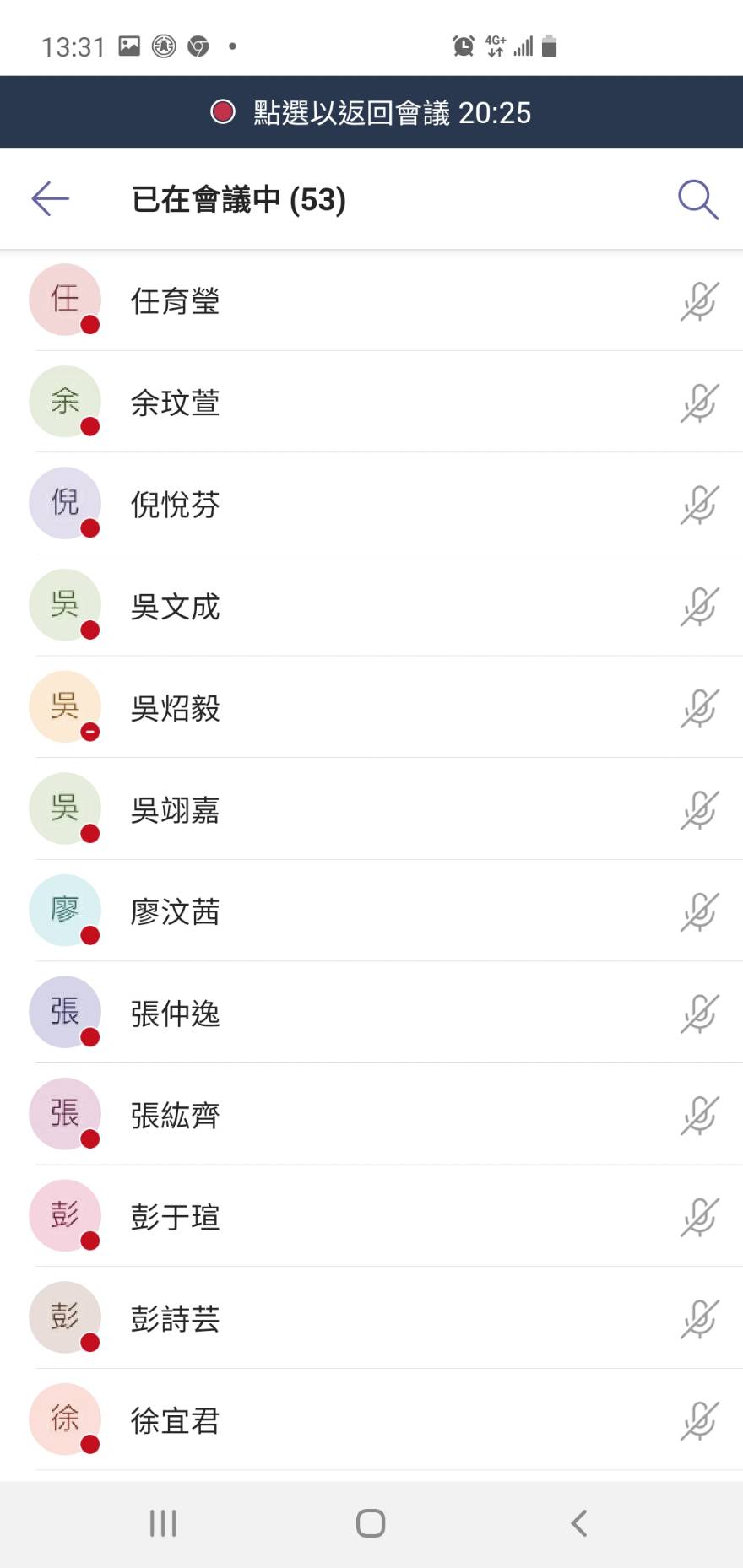
Task: Go to the home screen
Action: click(371, 1523)
